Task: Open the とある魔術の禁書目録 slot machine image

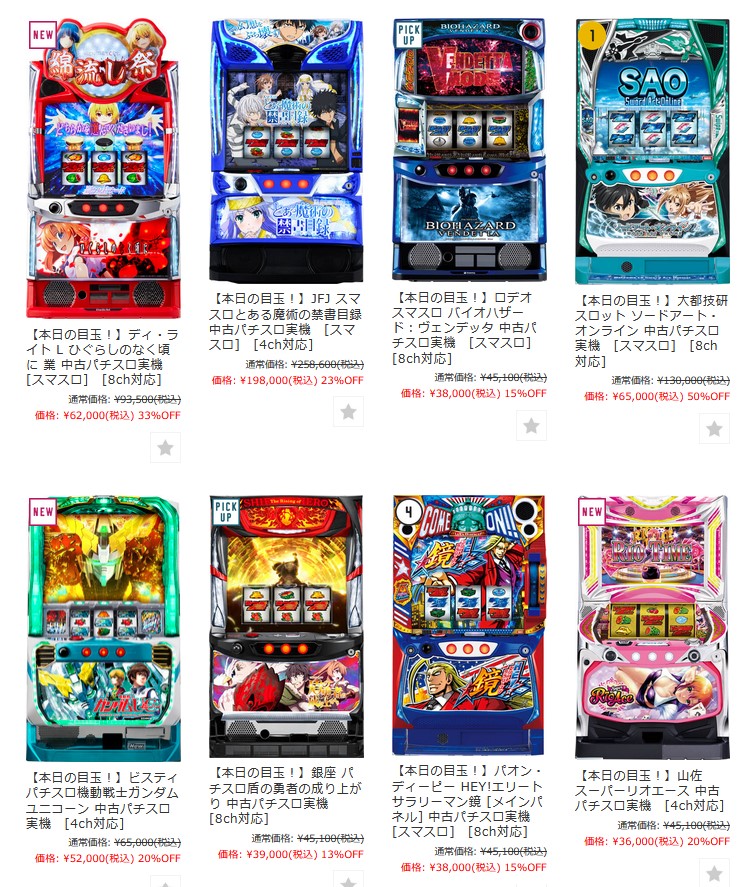Action: coord(285,150)
